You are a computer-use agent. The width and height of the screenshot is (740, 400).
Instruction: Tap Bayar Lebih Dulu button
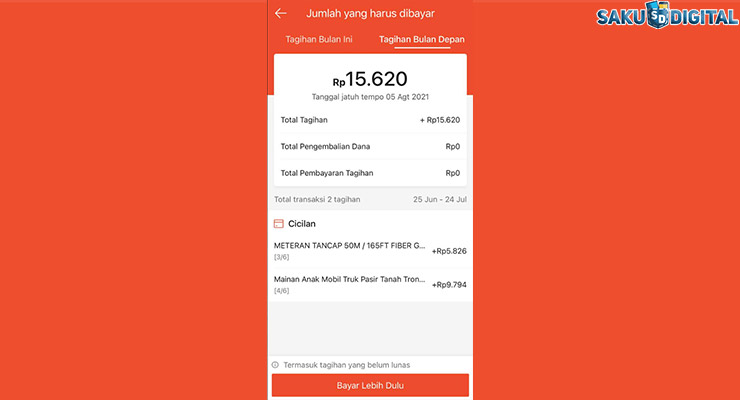coord(370,385)
